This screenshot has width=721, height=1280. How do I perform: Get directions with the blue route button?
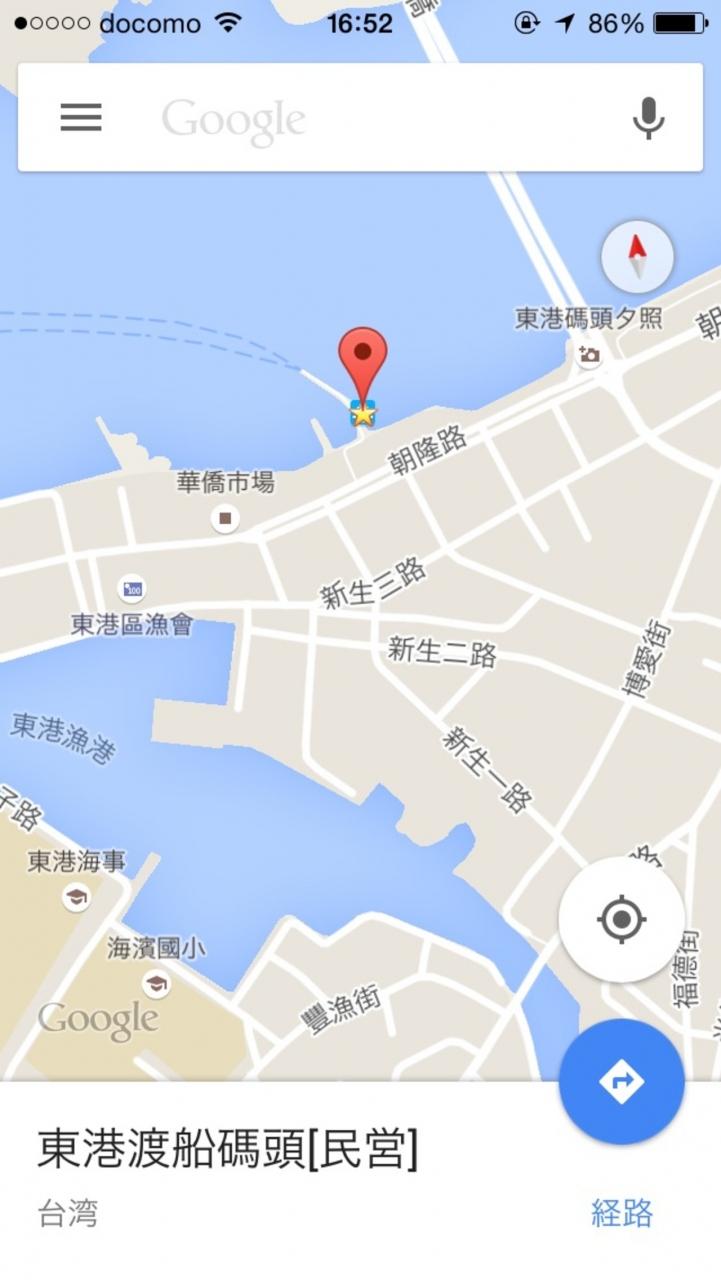point(621,1081)
